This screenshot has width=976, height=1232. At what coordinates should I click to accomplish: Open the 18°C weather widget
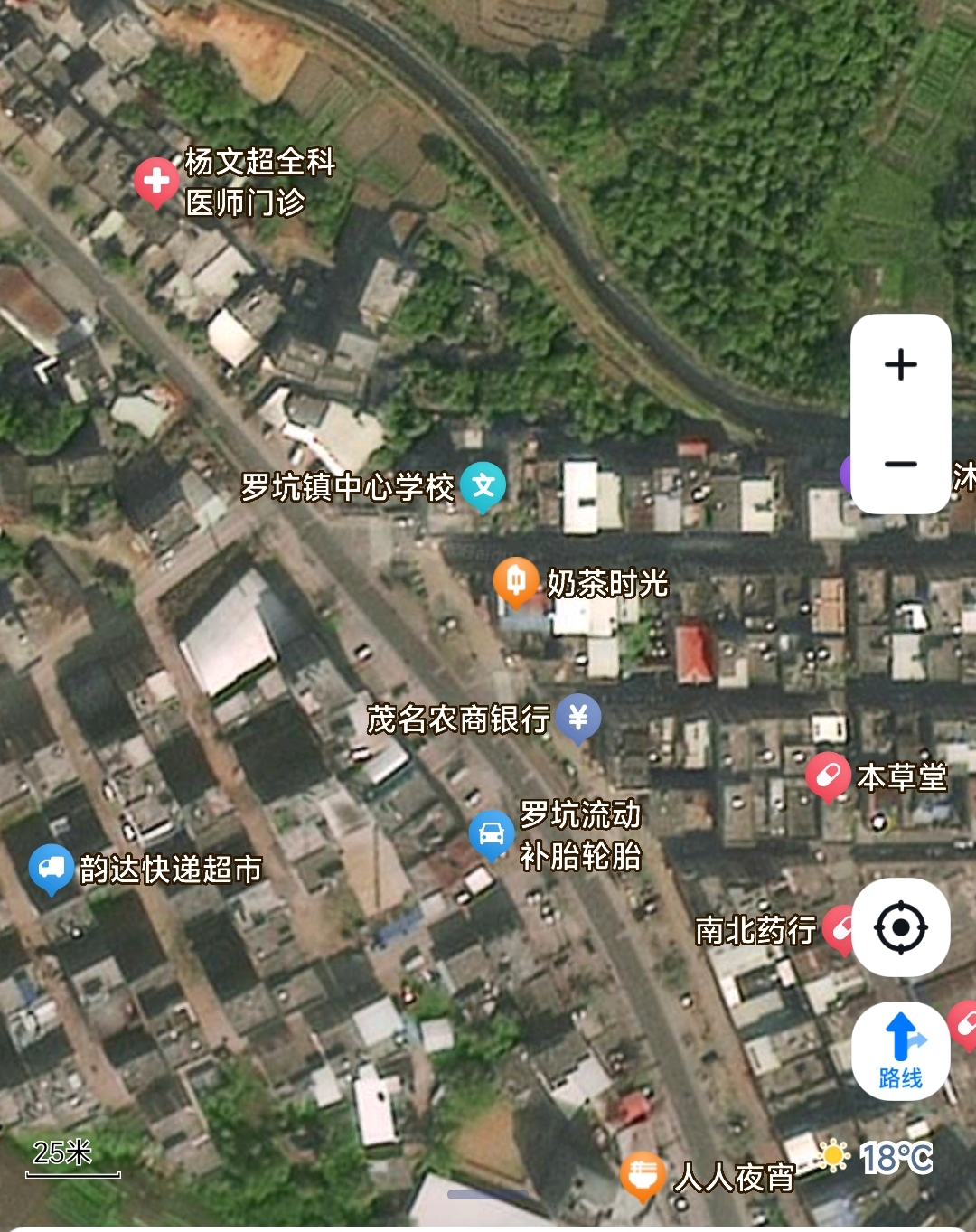(x=877, y=1158)
